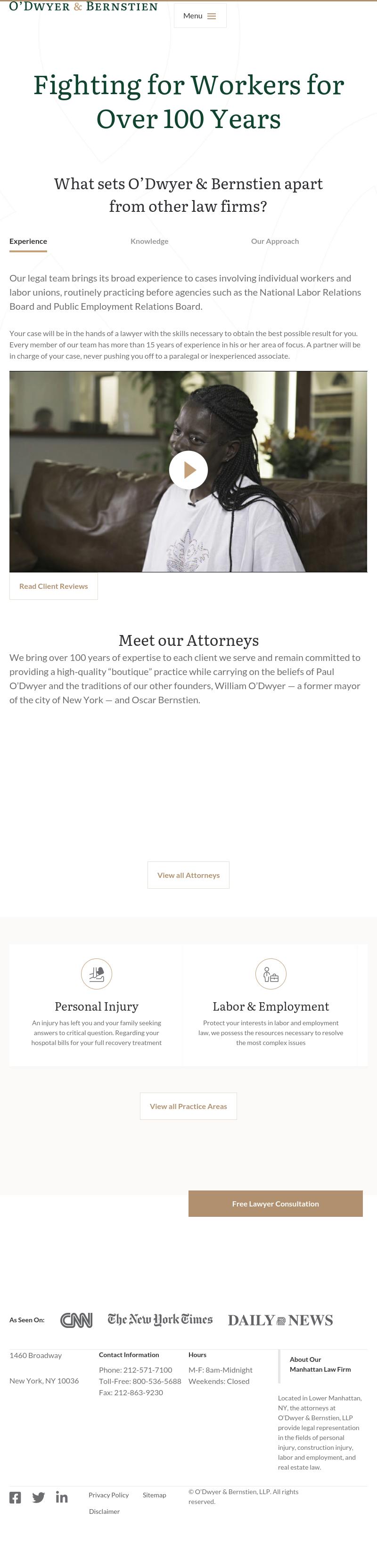Call the phone number 212-571-7100
This screenshot has height=1568, width=377.
pos(148,1369)
